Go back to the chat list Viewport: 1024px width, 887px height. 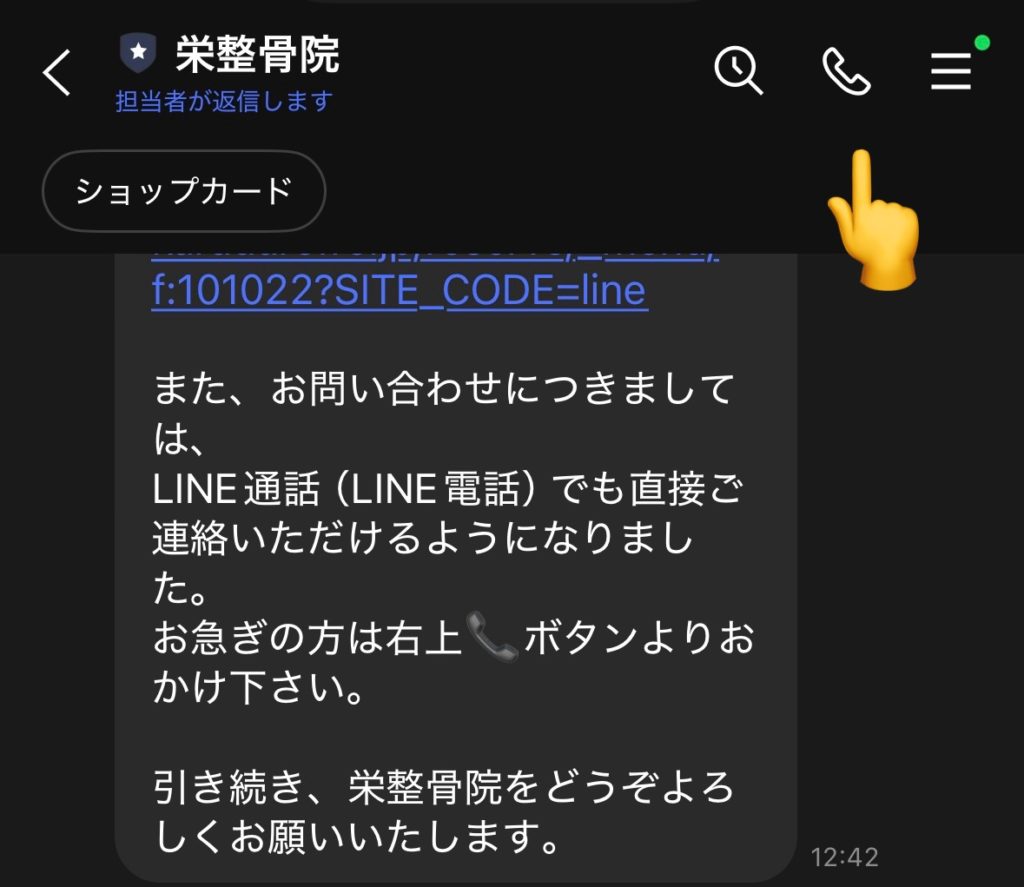(57, 73)
